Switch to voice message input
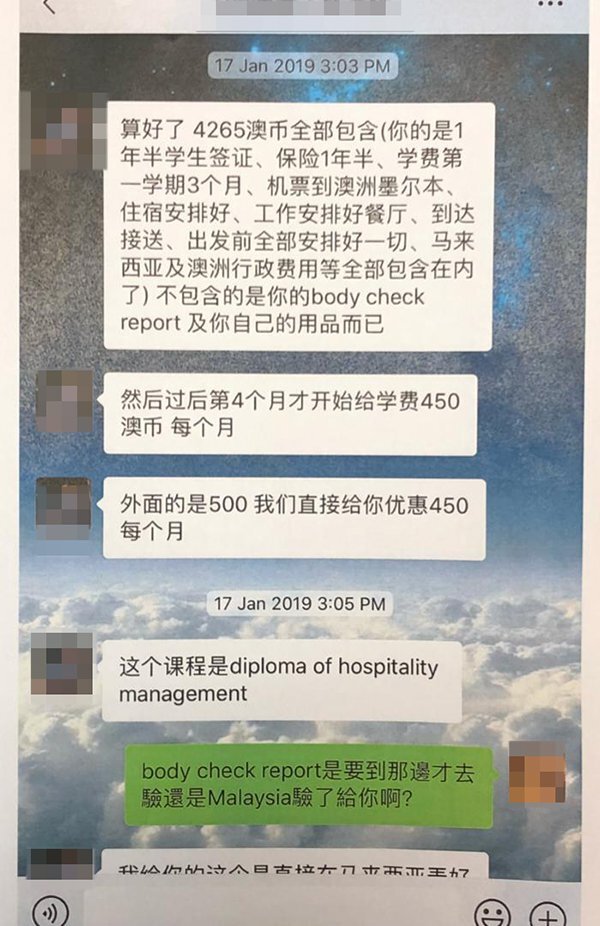The width and height of the screenshot is (600, 926). coord(50,911)
